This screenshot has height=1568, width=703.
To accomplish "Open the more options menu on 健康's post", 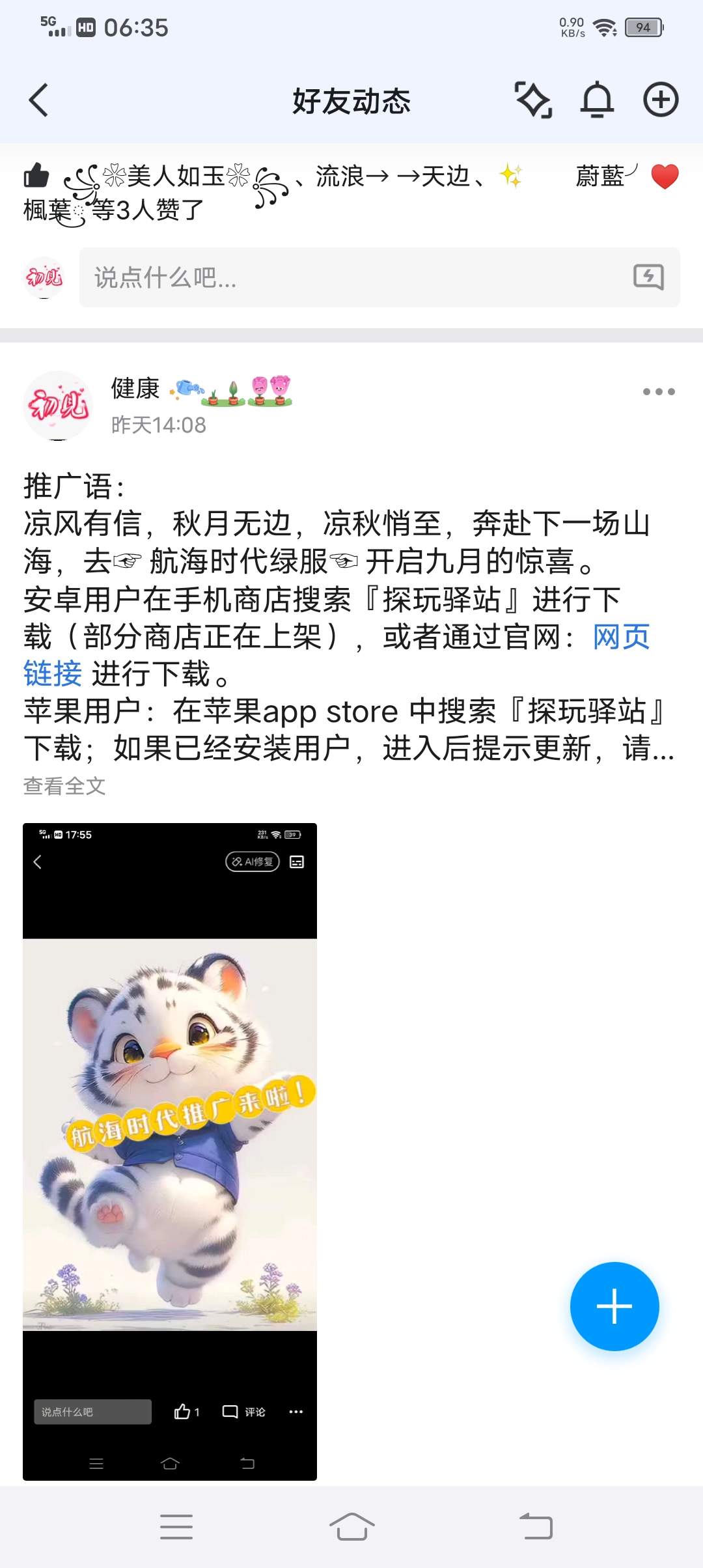I will [658, 392].
